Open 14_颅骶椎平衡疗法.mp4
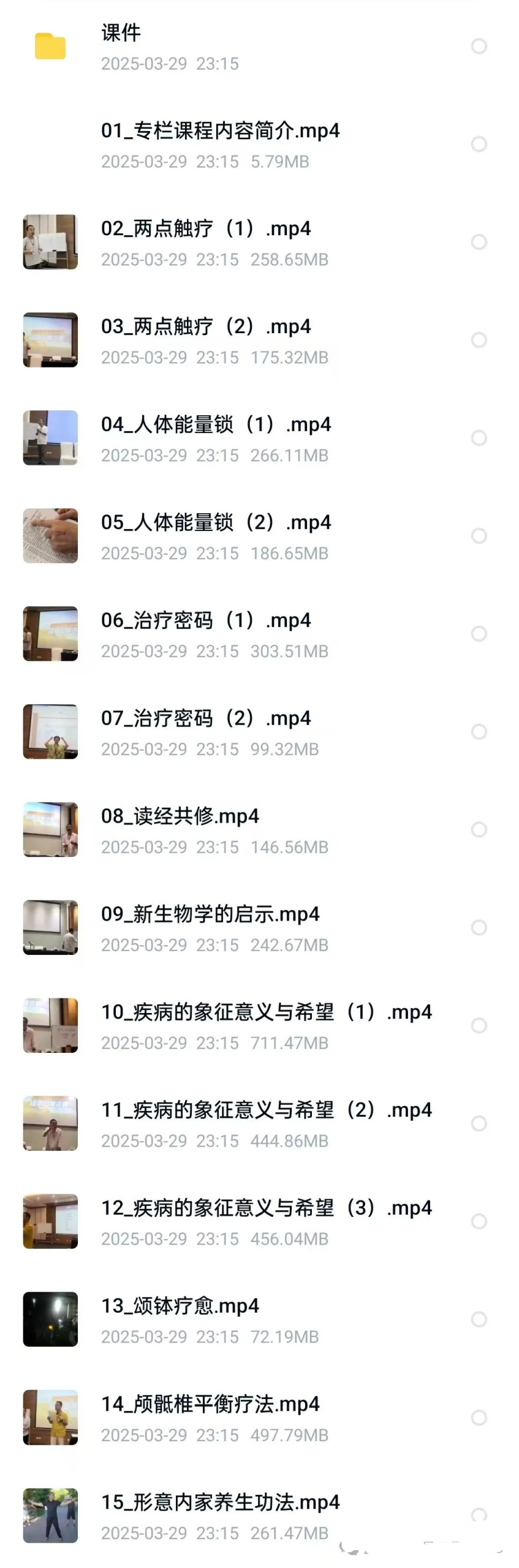Viewport: 519px width, 1568px height. pyautogui.click(x=210, y=1404)
